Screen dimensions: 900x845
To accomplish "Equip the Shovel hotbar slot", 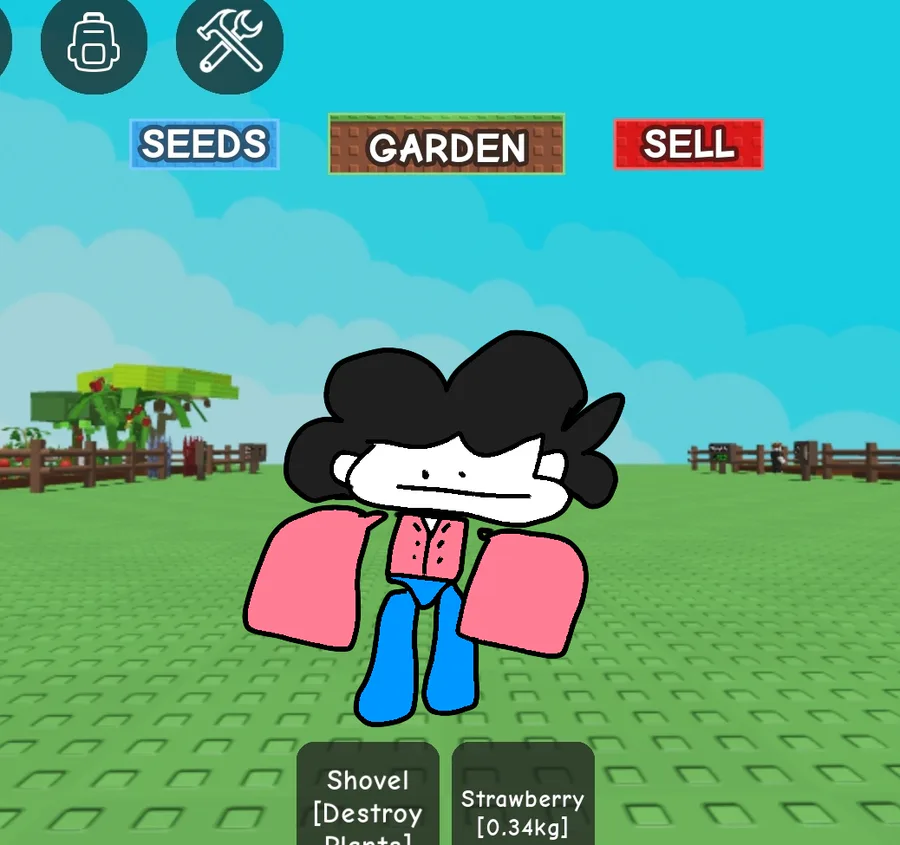I will pyautogui.click(x=368, y=795).
